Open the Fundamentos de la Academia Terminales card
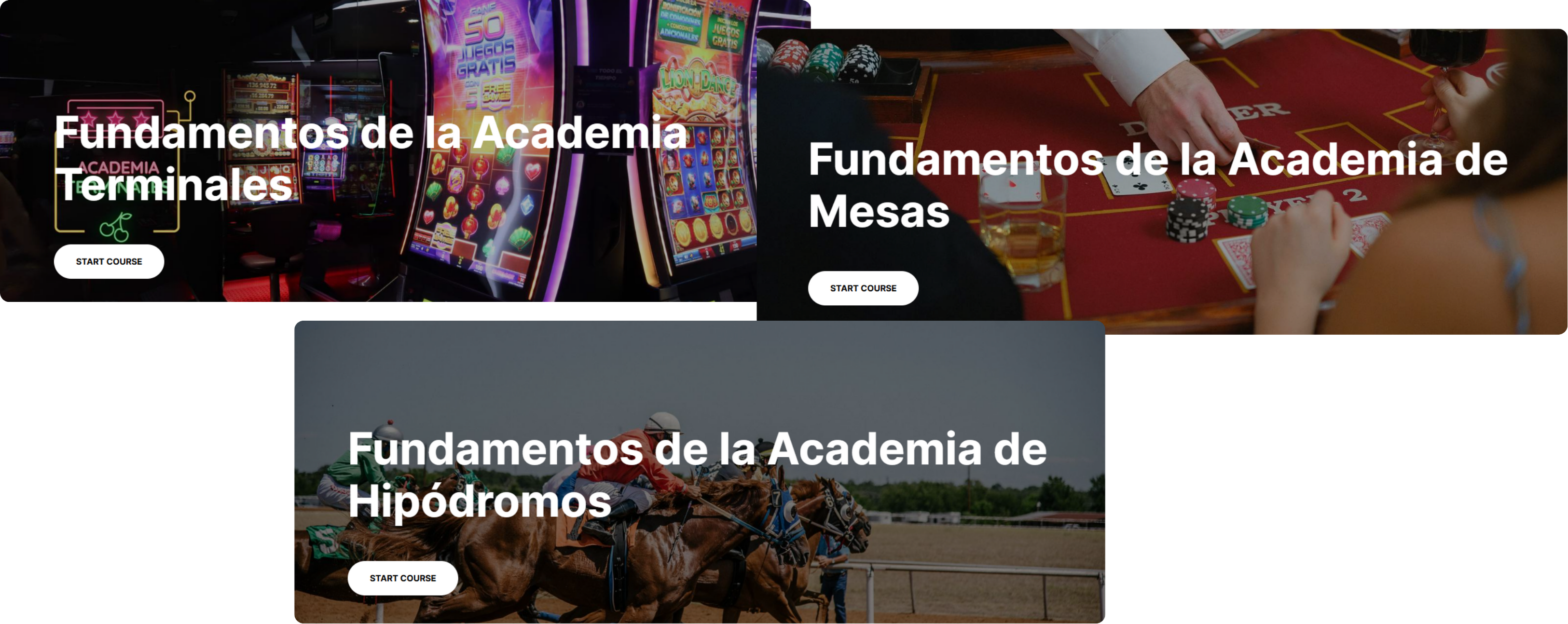This screenshot has width=1568, height=624. tap(370, 158)
